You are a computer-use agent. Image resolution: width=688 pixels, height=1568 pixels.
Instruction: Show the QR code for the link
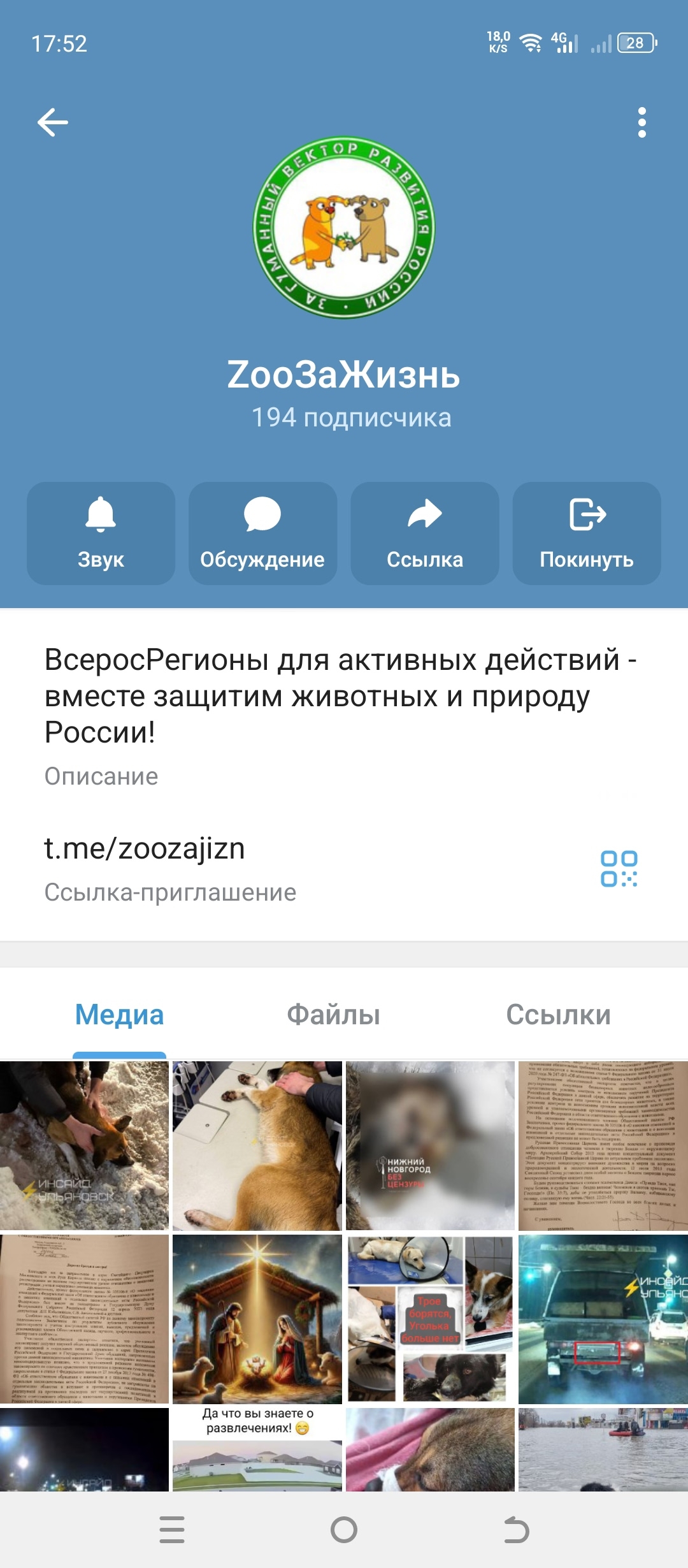[619, 869]
